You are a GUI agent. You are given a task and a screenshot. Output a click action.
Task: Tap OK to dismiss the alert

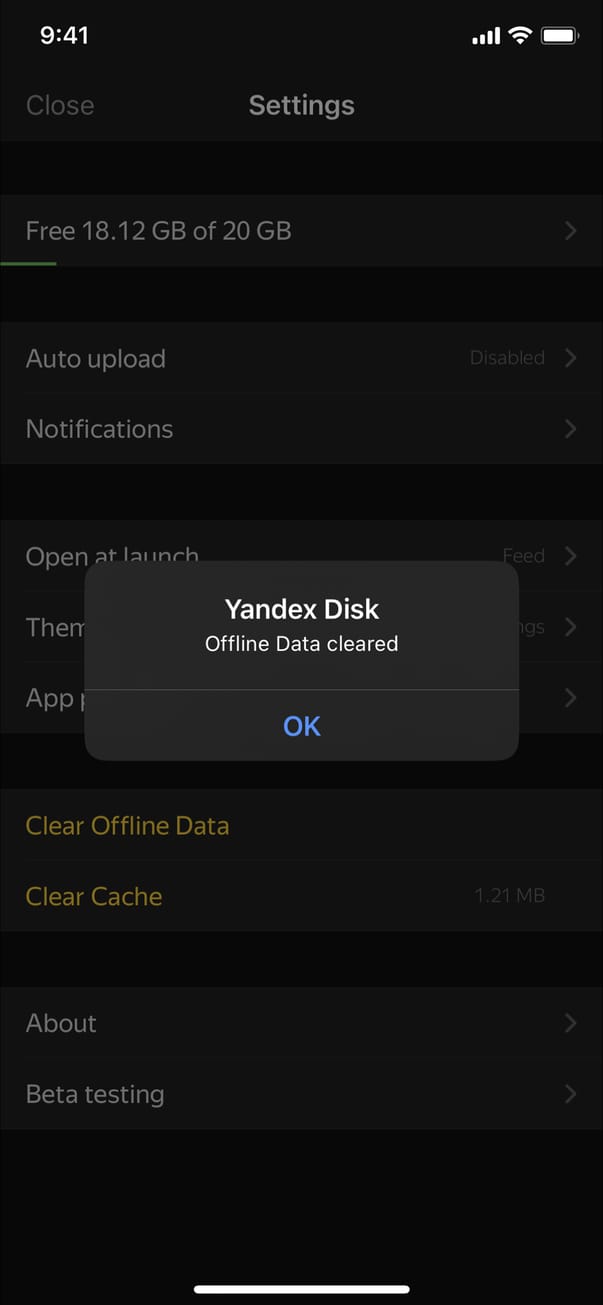tap(301, 726)
